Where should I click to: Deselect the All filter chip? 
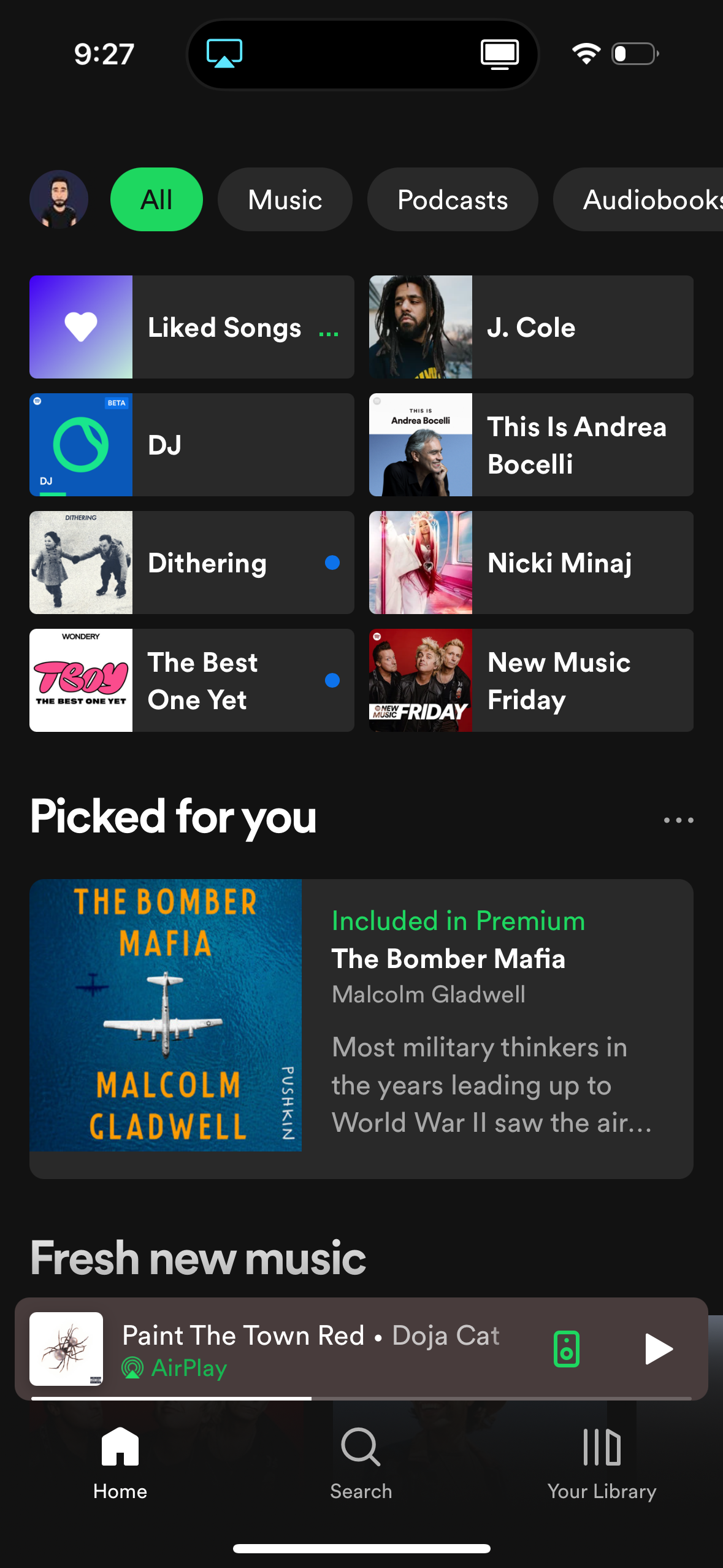click(156, 199)
